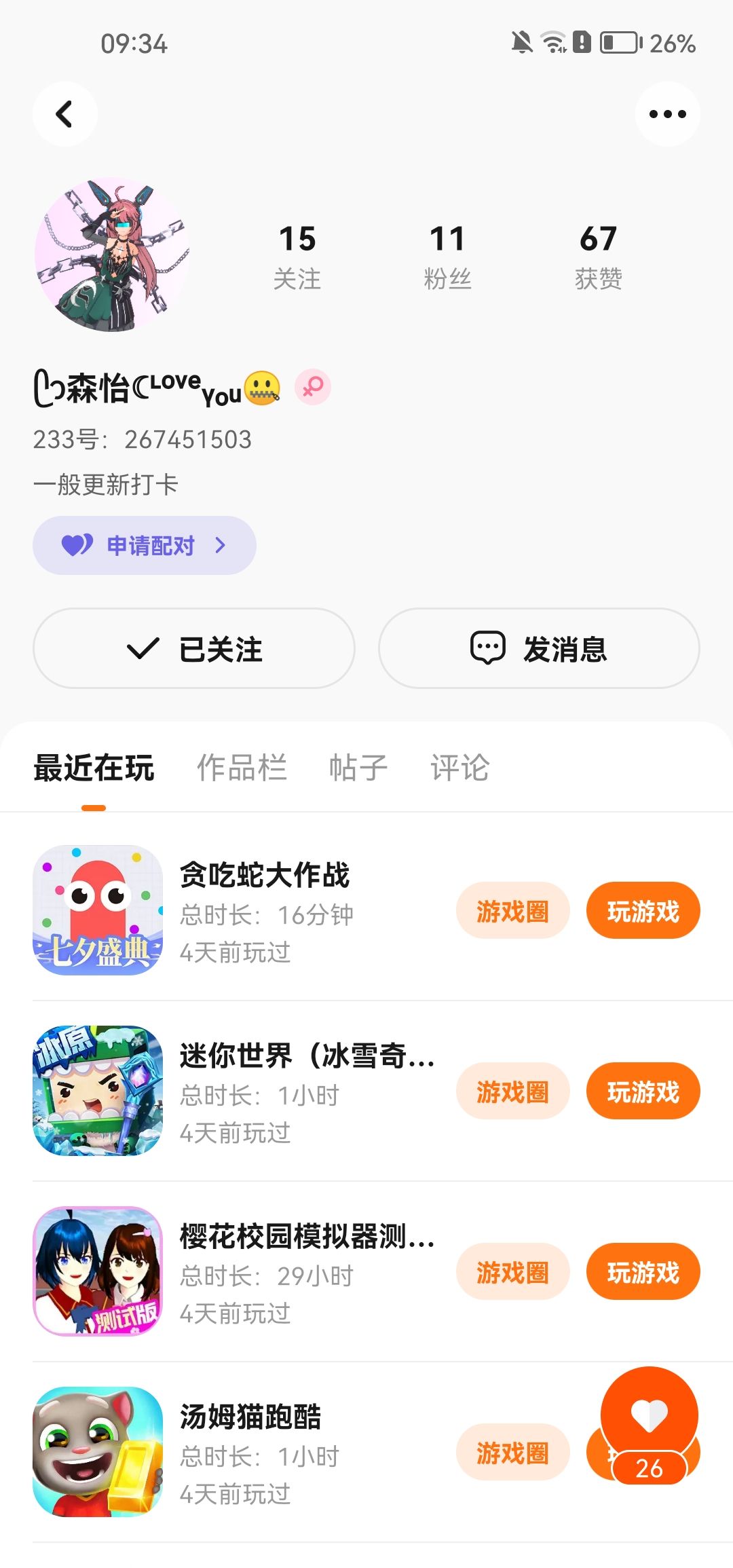Tap 玩游戏 for 迷你世界
733x1568 pixels.
643,1091
